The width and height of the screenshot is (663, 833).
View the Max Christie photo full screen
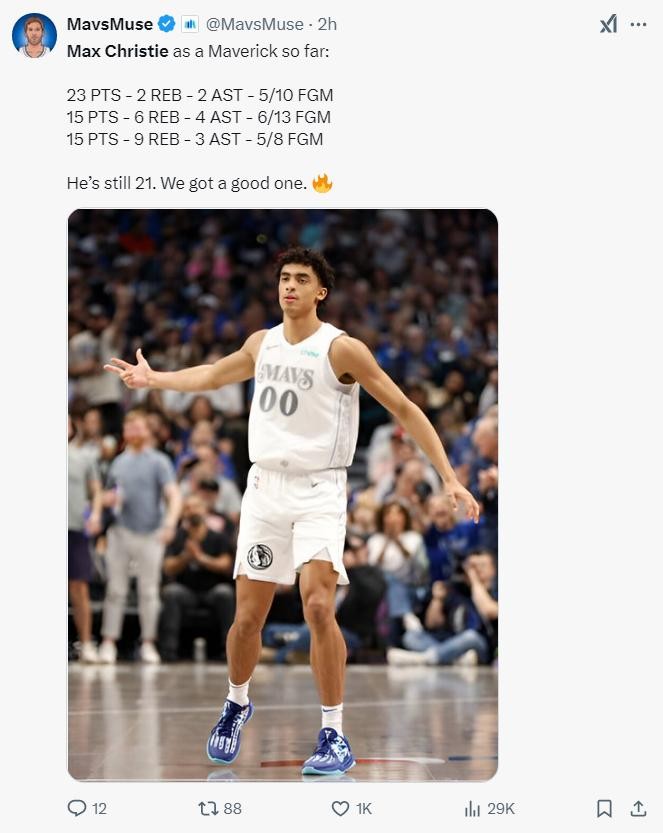(283, 495)
